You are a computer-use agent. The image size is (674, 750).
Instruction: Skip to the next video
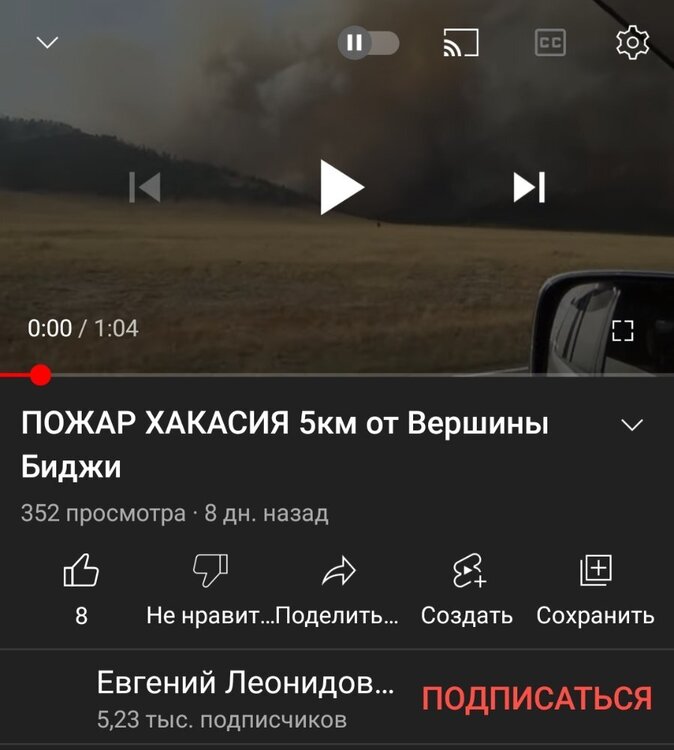click(529, 187)
